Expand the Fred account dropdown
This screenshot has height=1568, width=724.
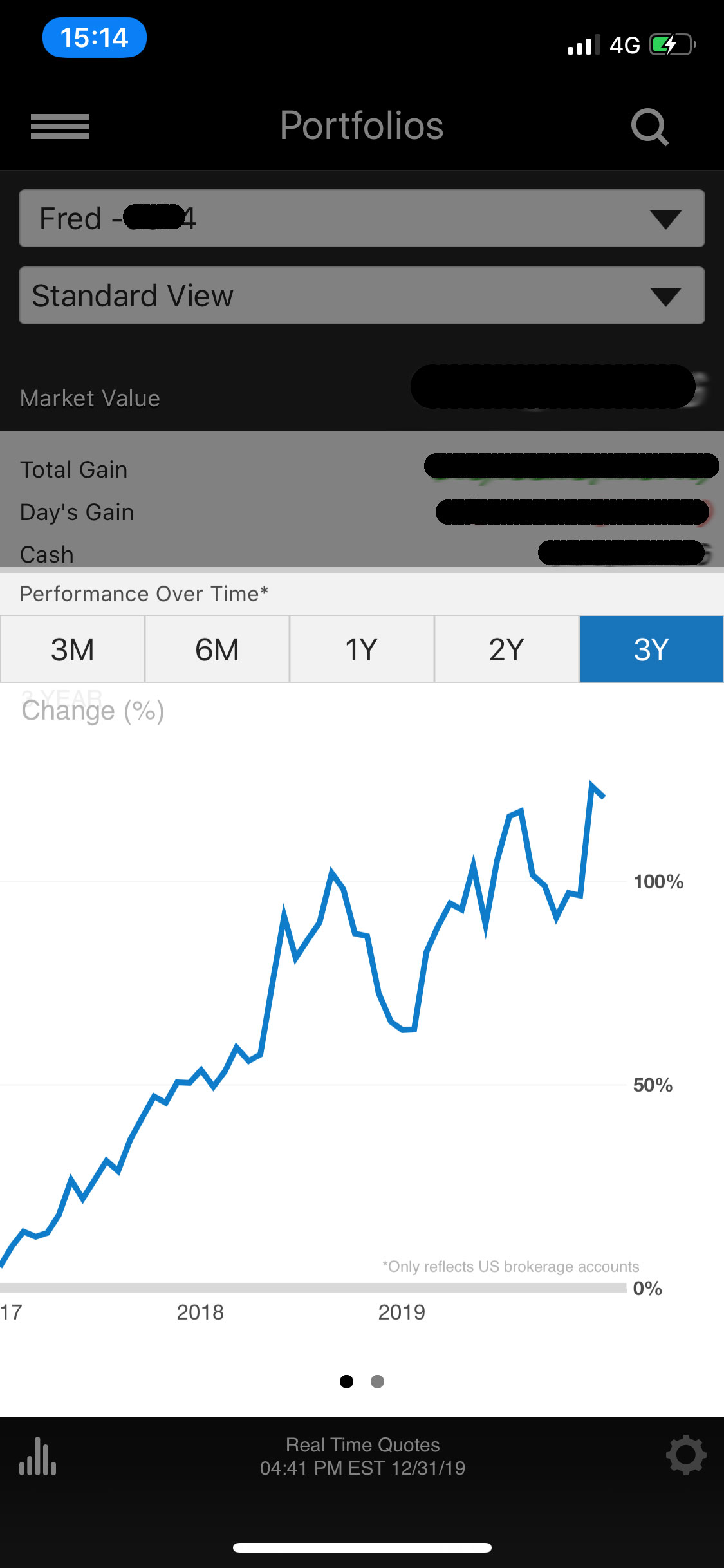[362, 218]
